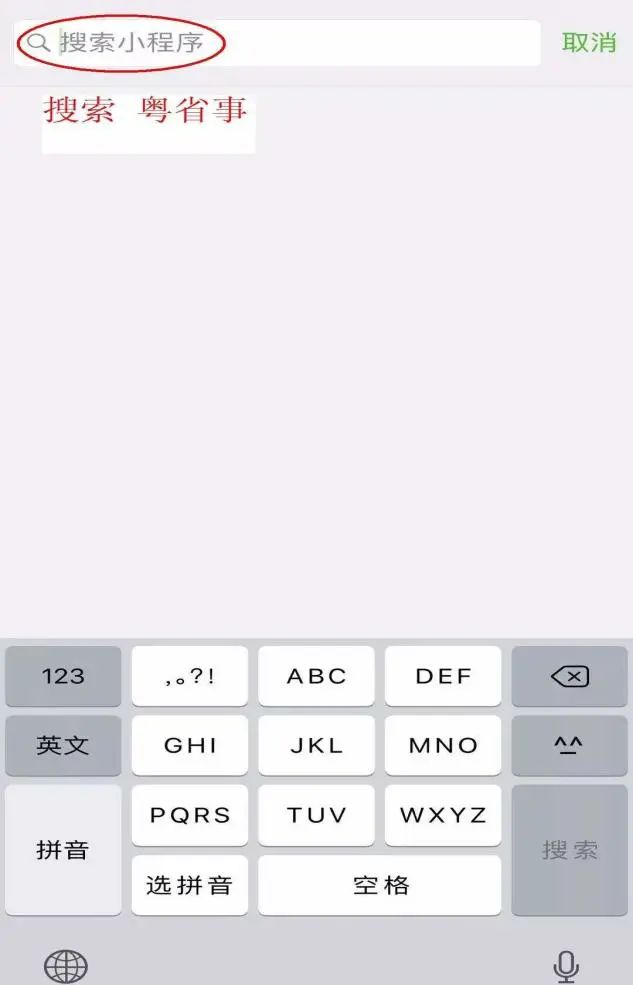Tap the DEF key

443,676
